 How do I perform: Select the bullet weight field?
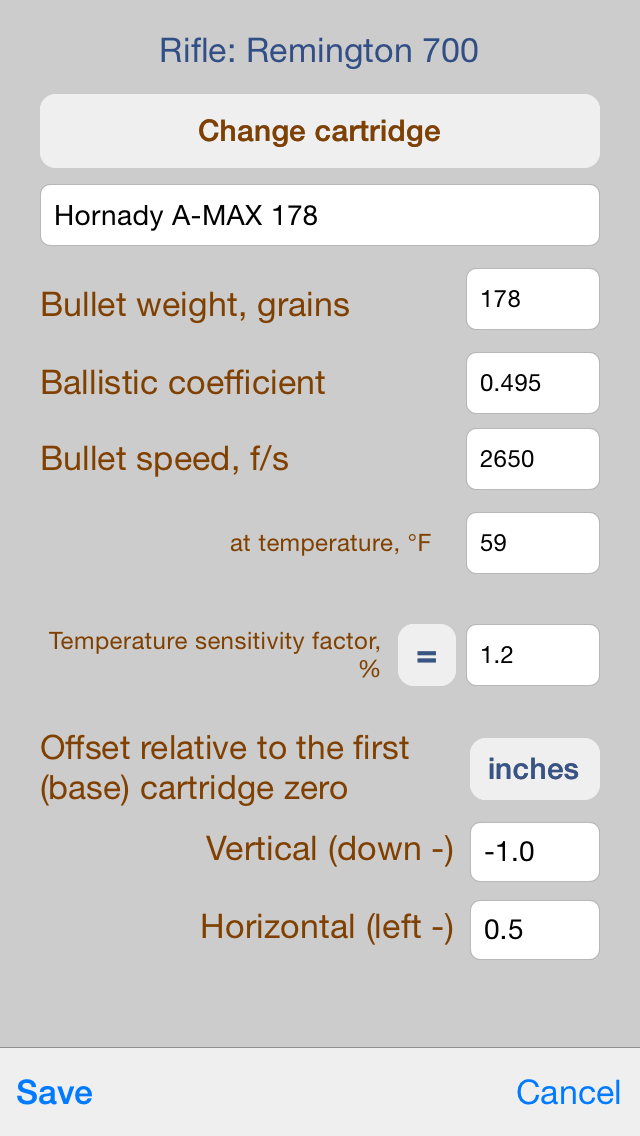[x=533, y=299]
